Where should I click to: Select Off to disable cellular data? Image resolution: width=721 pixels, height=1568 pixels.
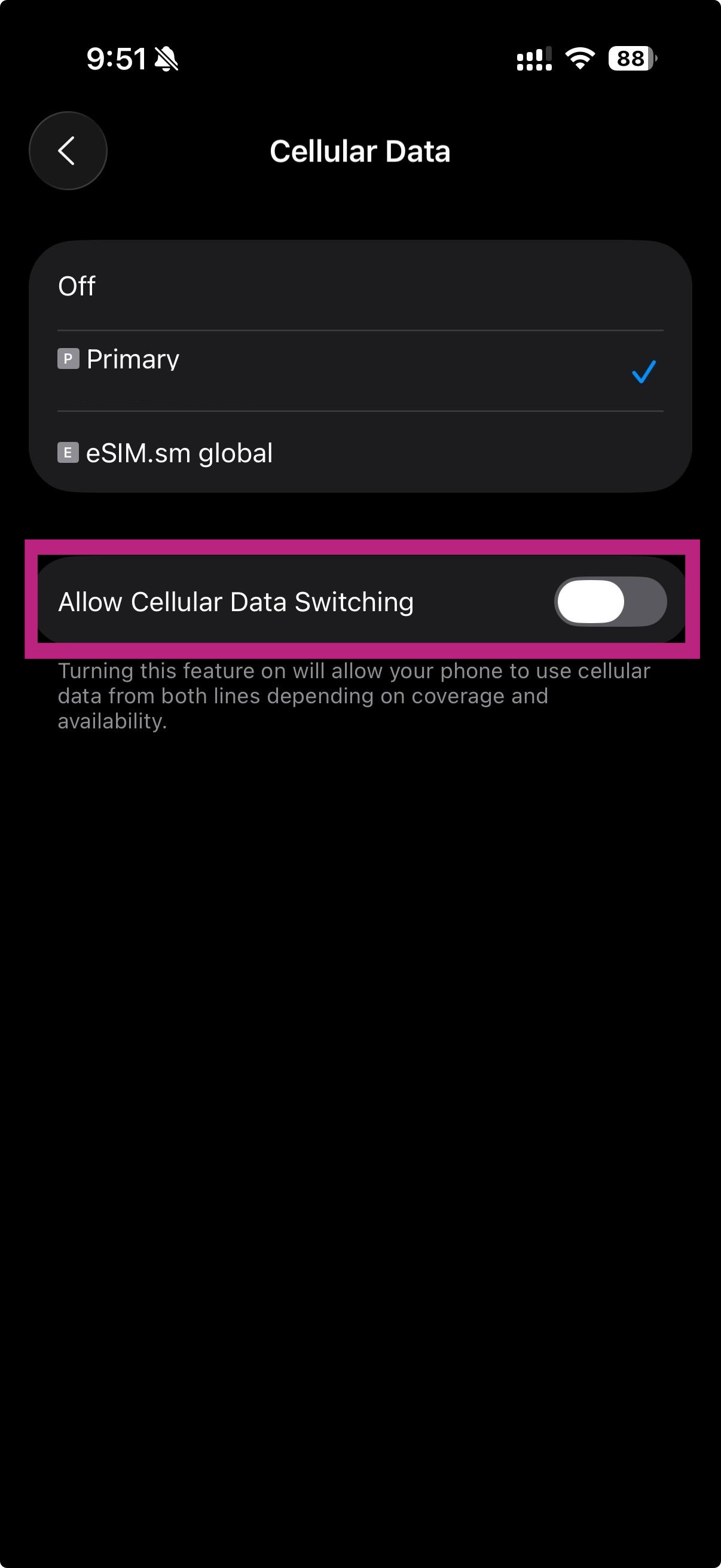[x=359, y=286]
